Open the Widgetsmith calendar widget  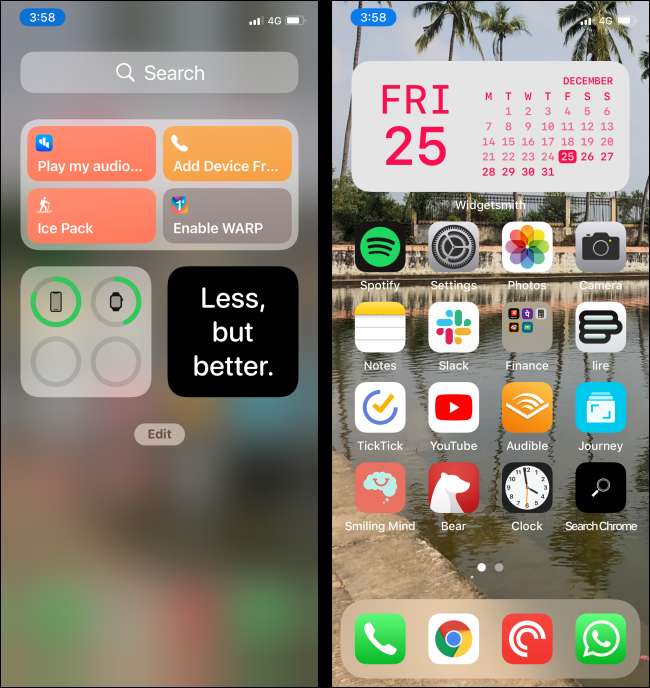coord(490,127)
